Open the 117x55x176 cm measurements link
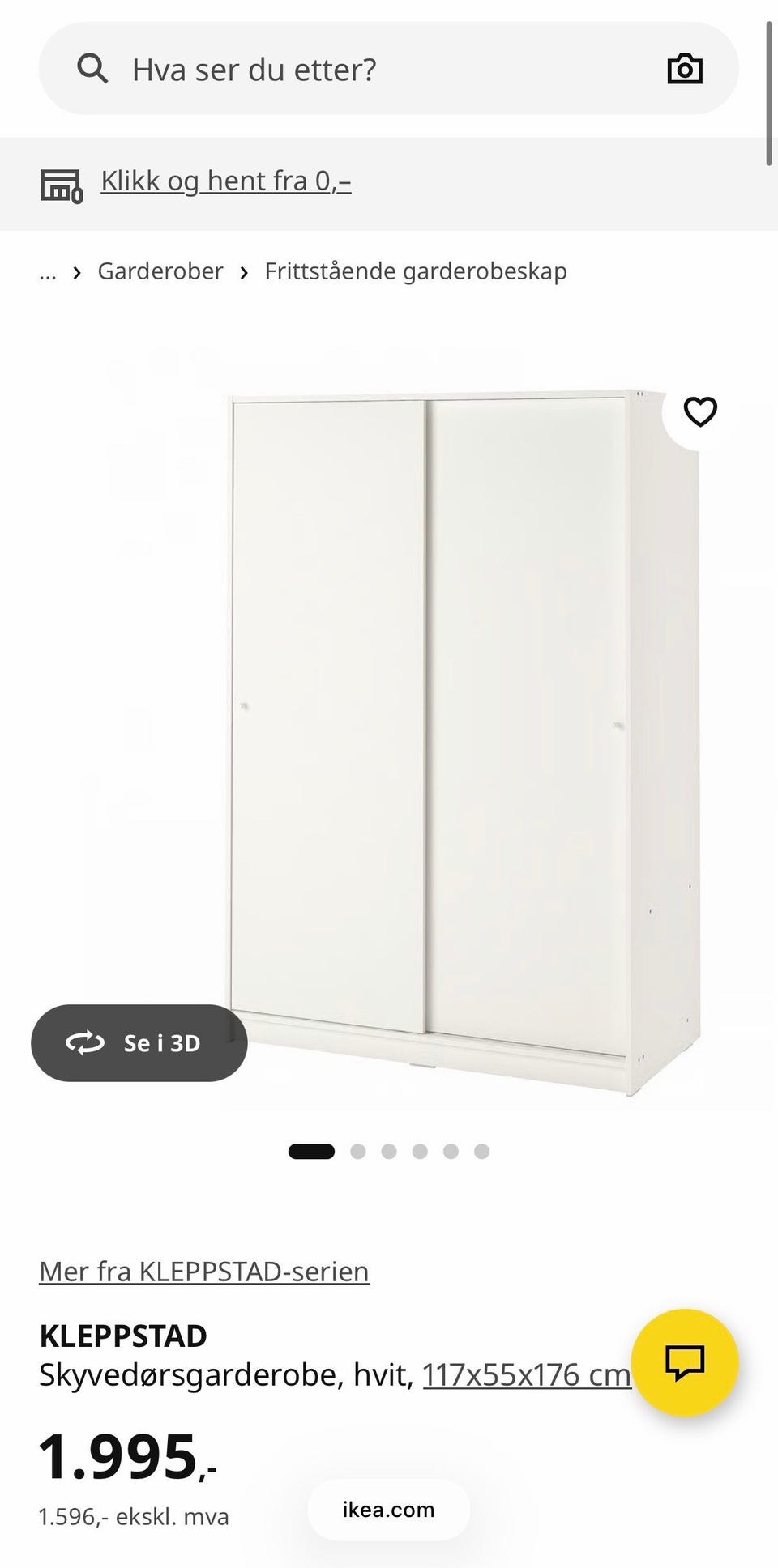This screenshot has height=1568, width=778. (527, 1375)
